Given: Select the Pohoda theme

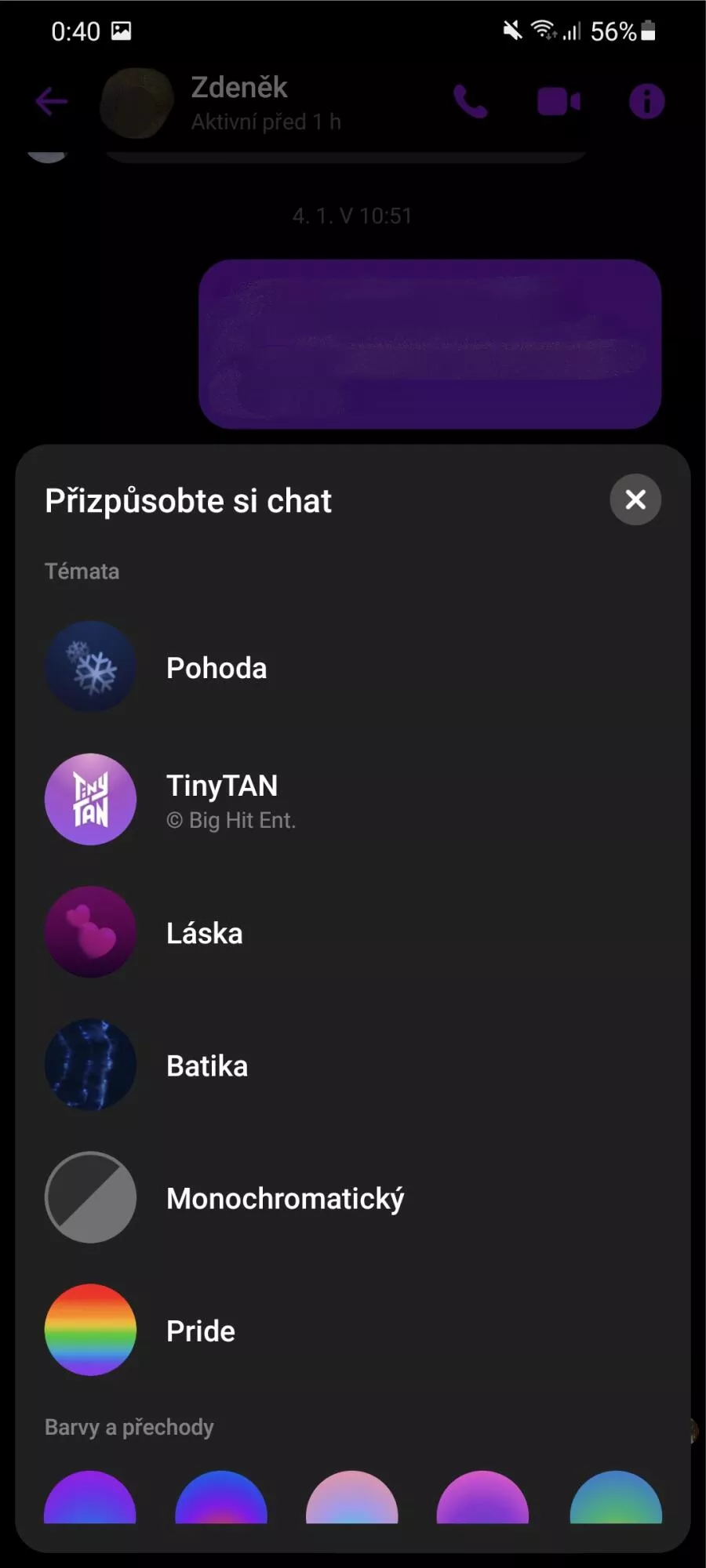Looking at the screenshot, I should point(353,667).
